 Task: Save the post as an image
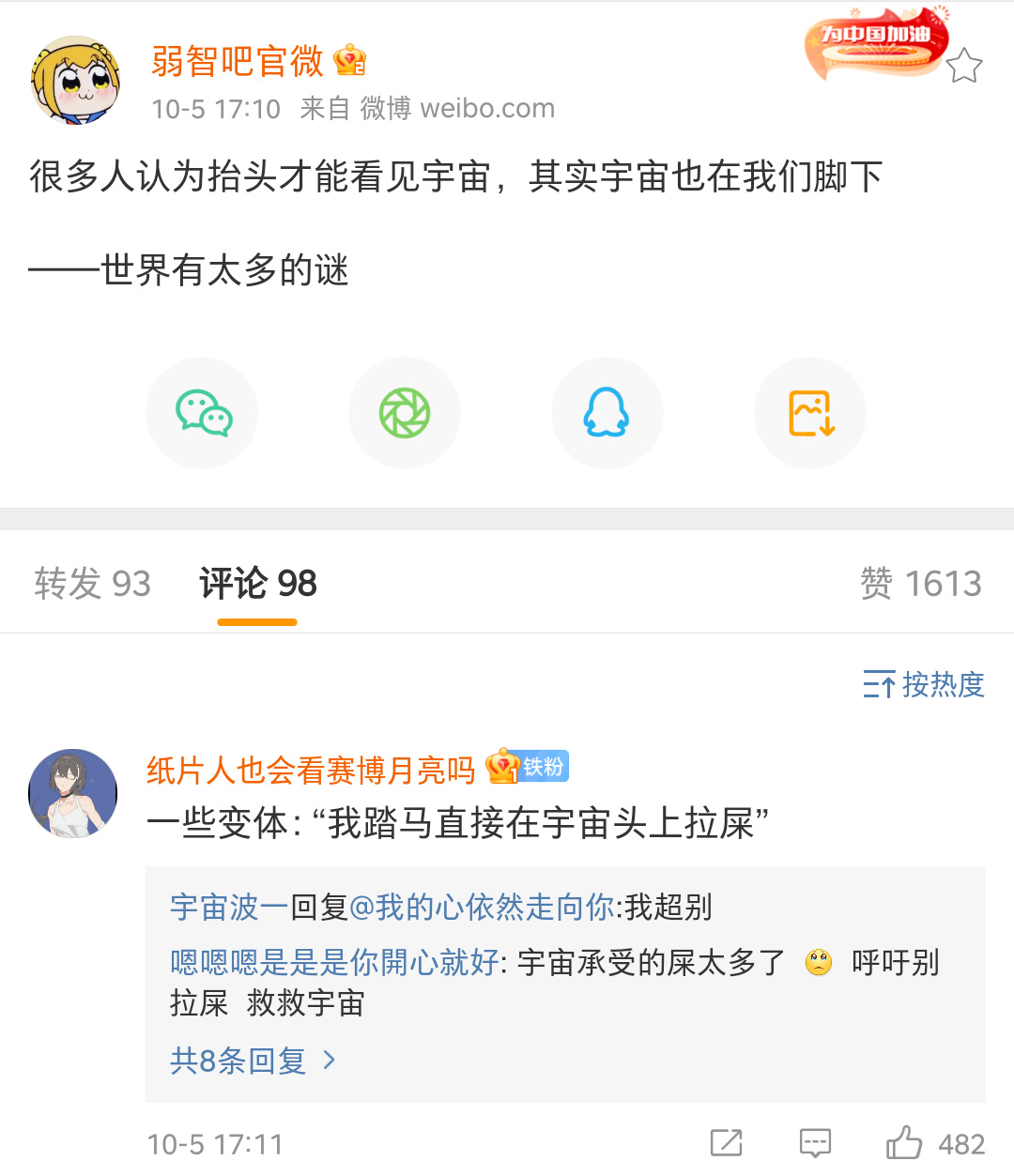point(810,413)
